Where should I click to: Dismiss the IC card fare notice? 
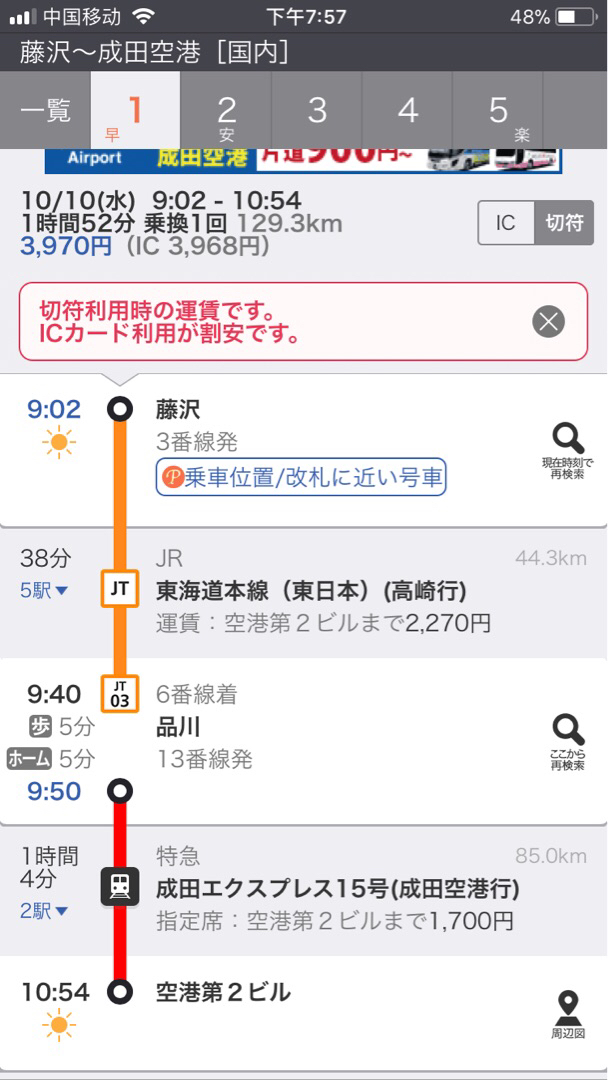(x=548, y=322)
